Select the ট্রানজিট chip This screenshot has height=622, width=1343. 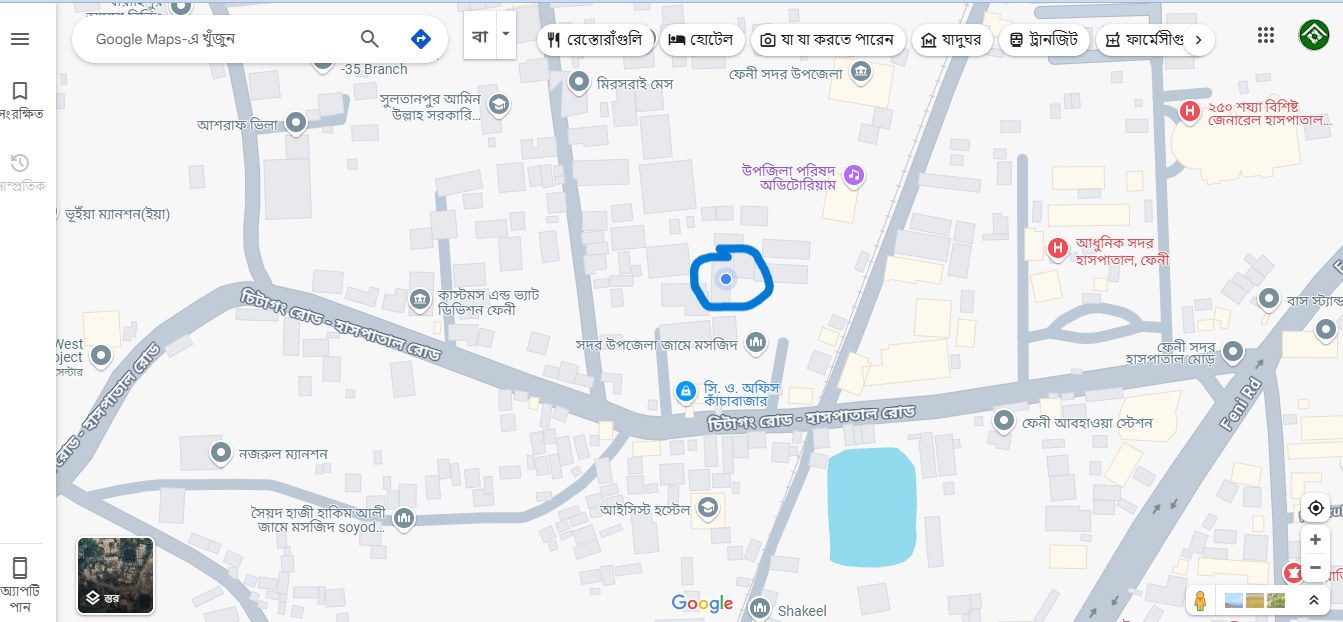[x=1044, y=40]
